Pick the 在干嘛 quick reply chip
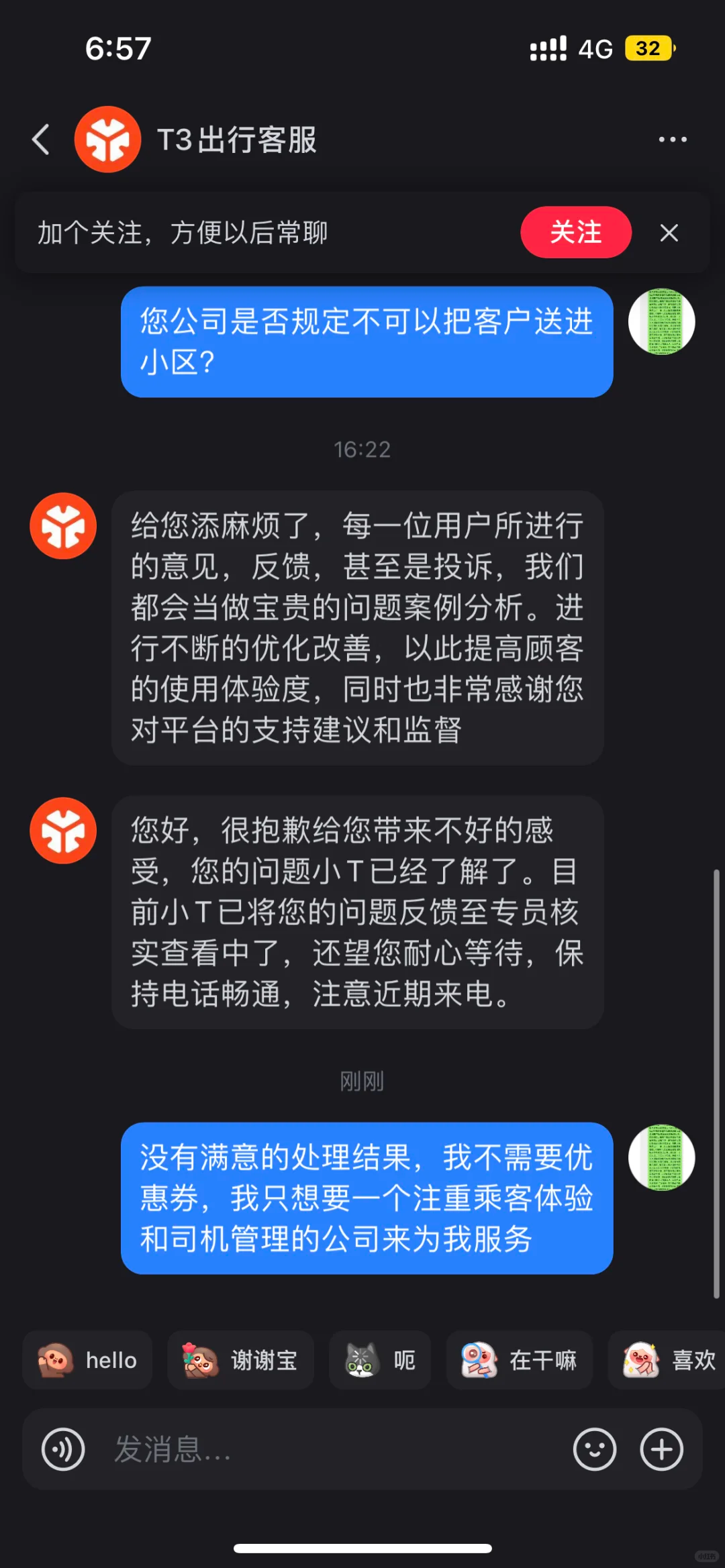725x1568 pixels. 519,1360
